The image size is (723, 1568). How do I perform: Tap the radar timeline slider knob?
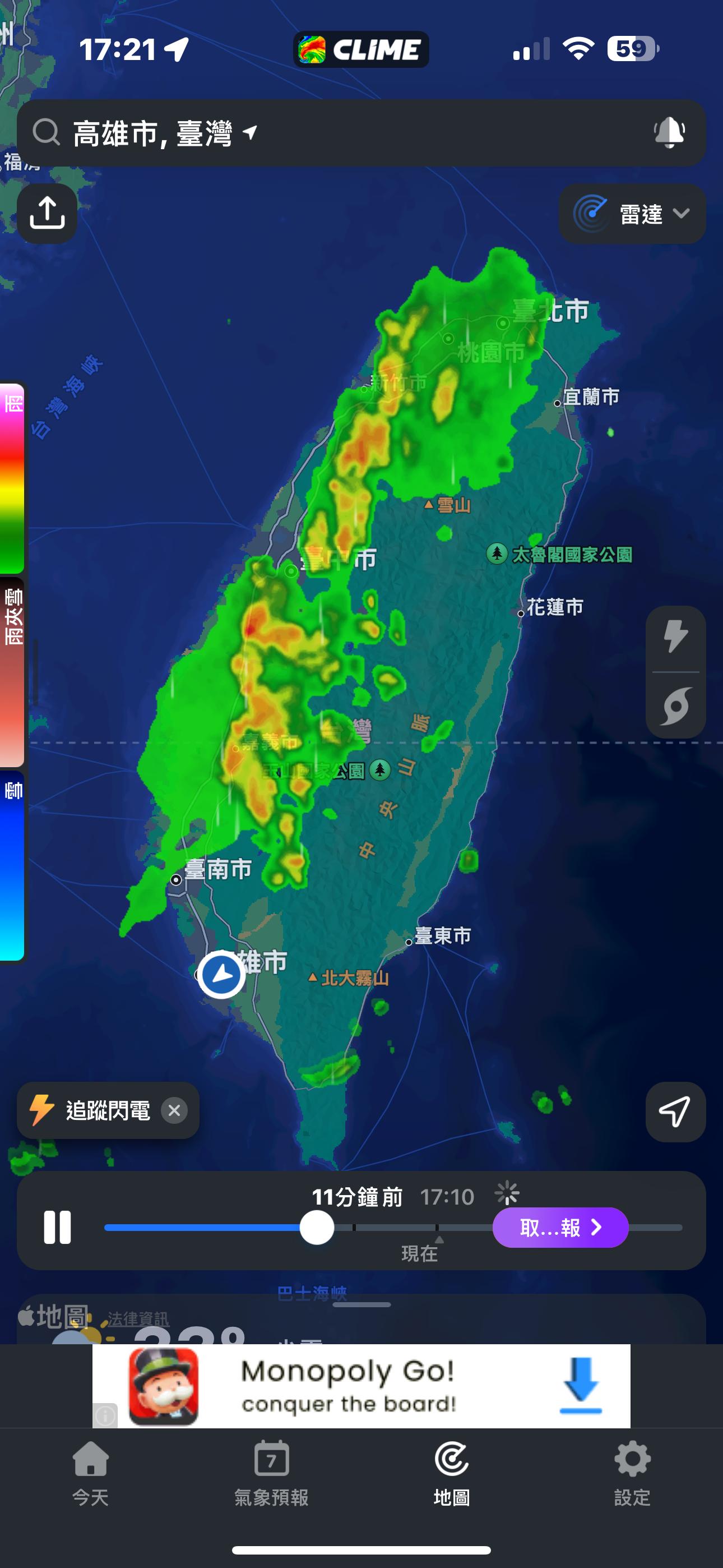(x=317, y=1227)
